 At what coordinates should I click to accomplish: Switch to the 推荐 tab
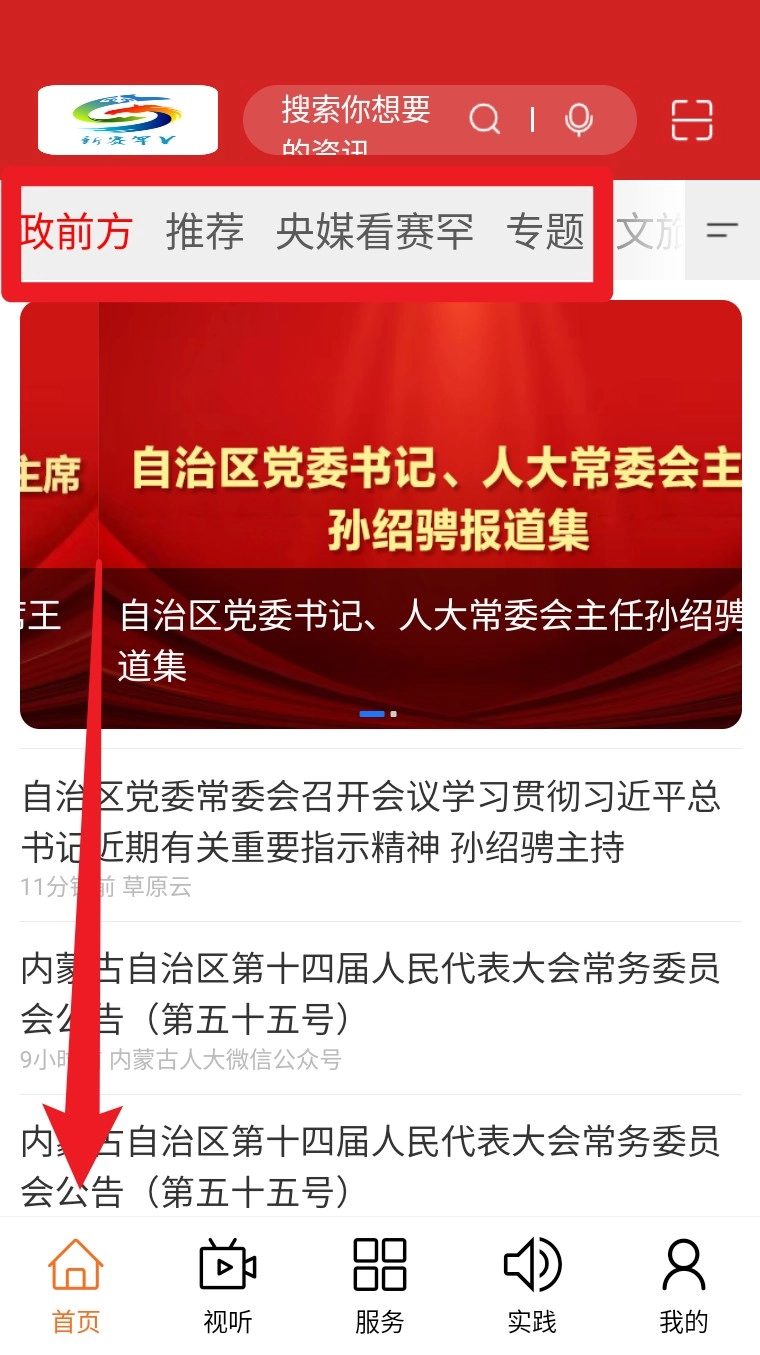click(x=204, y=232)
